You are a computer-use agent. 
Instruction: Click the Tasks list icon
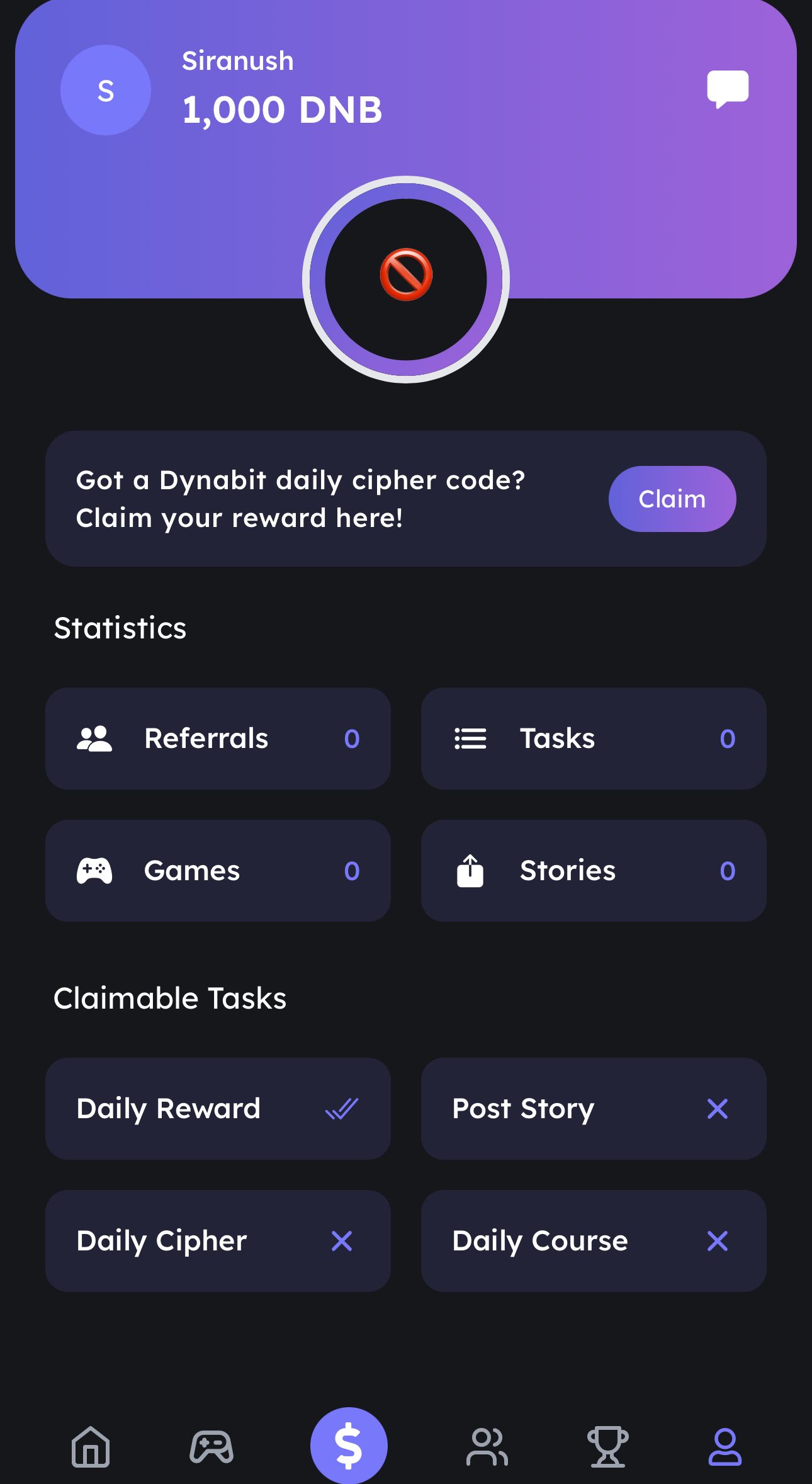pyautogui.click(x=470, y=738)
